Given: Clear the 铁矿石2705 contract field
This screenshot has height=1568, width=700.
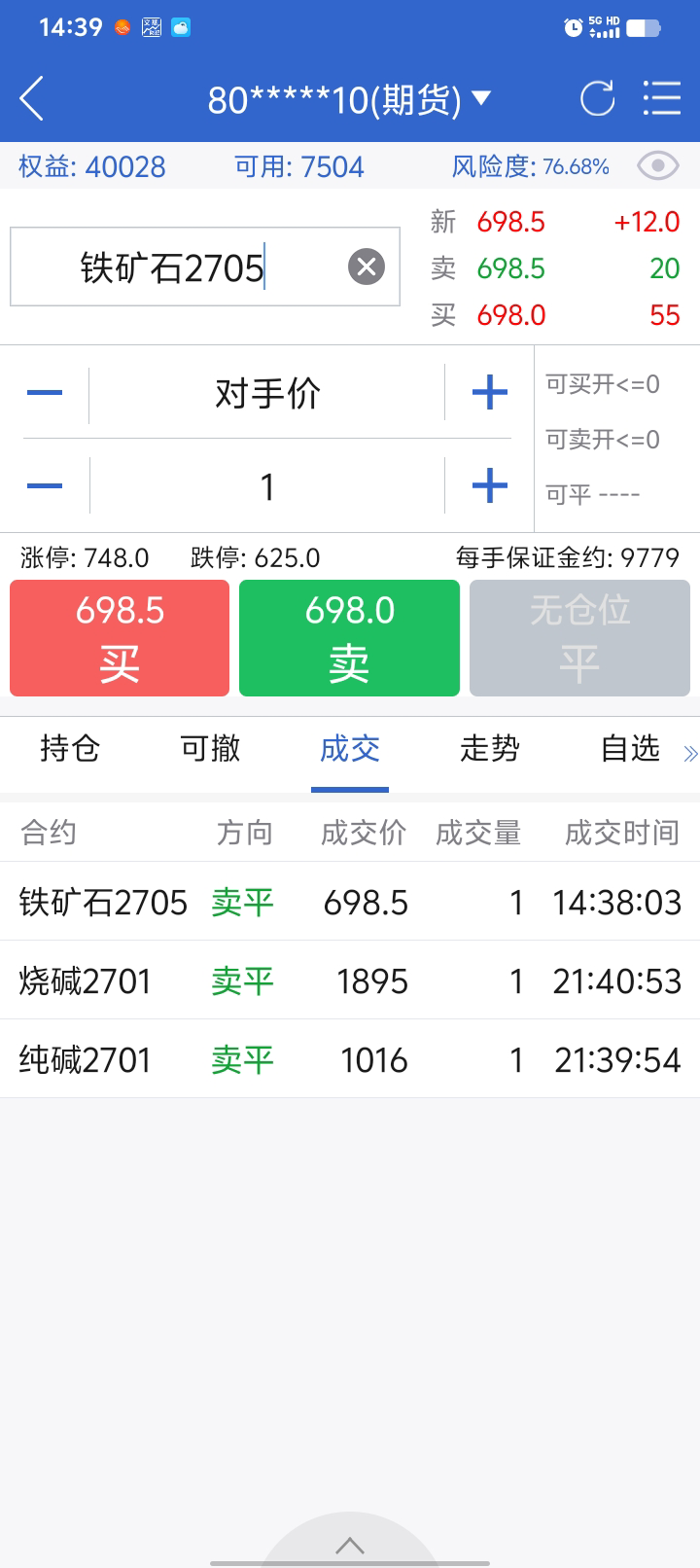Looking at the screenshot, I should (367, 267).
